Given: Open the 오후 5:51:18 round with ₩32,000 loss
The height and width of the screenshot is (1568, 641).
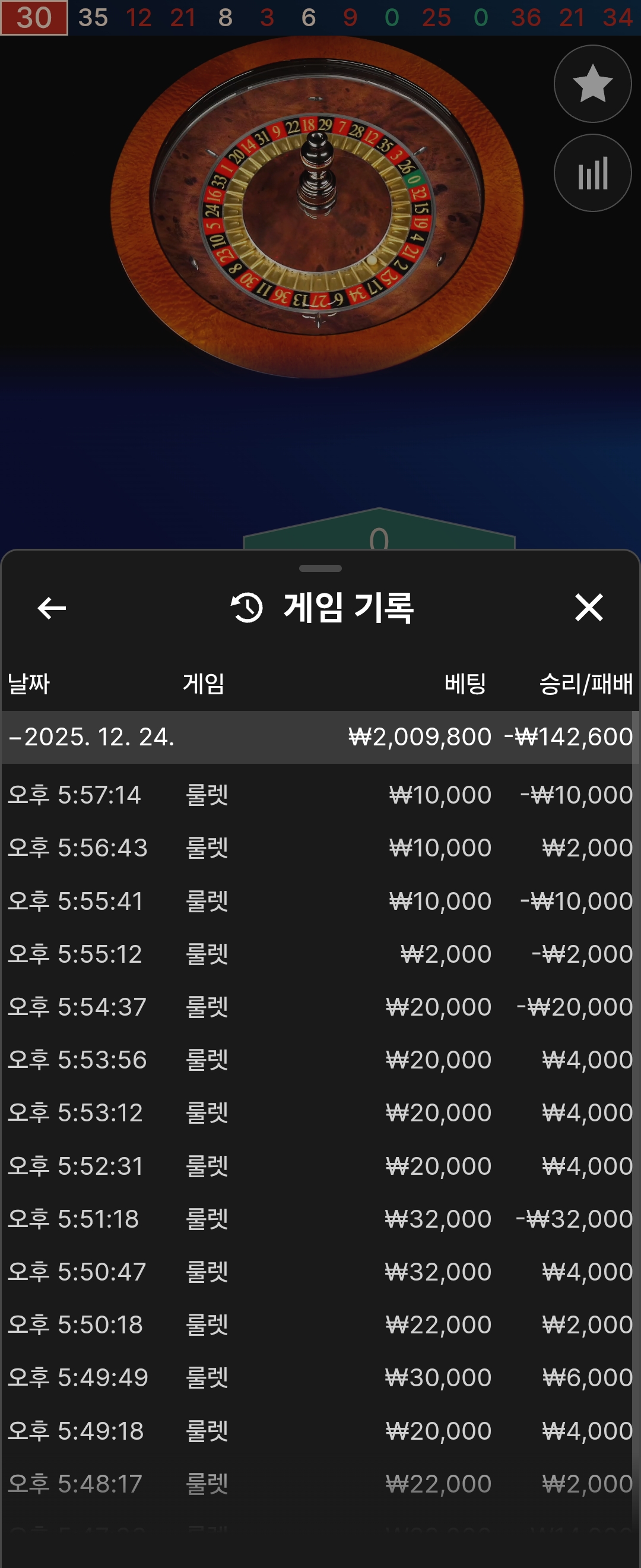Looking at the screenshot, I should [x=320, y=1219].
